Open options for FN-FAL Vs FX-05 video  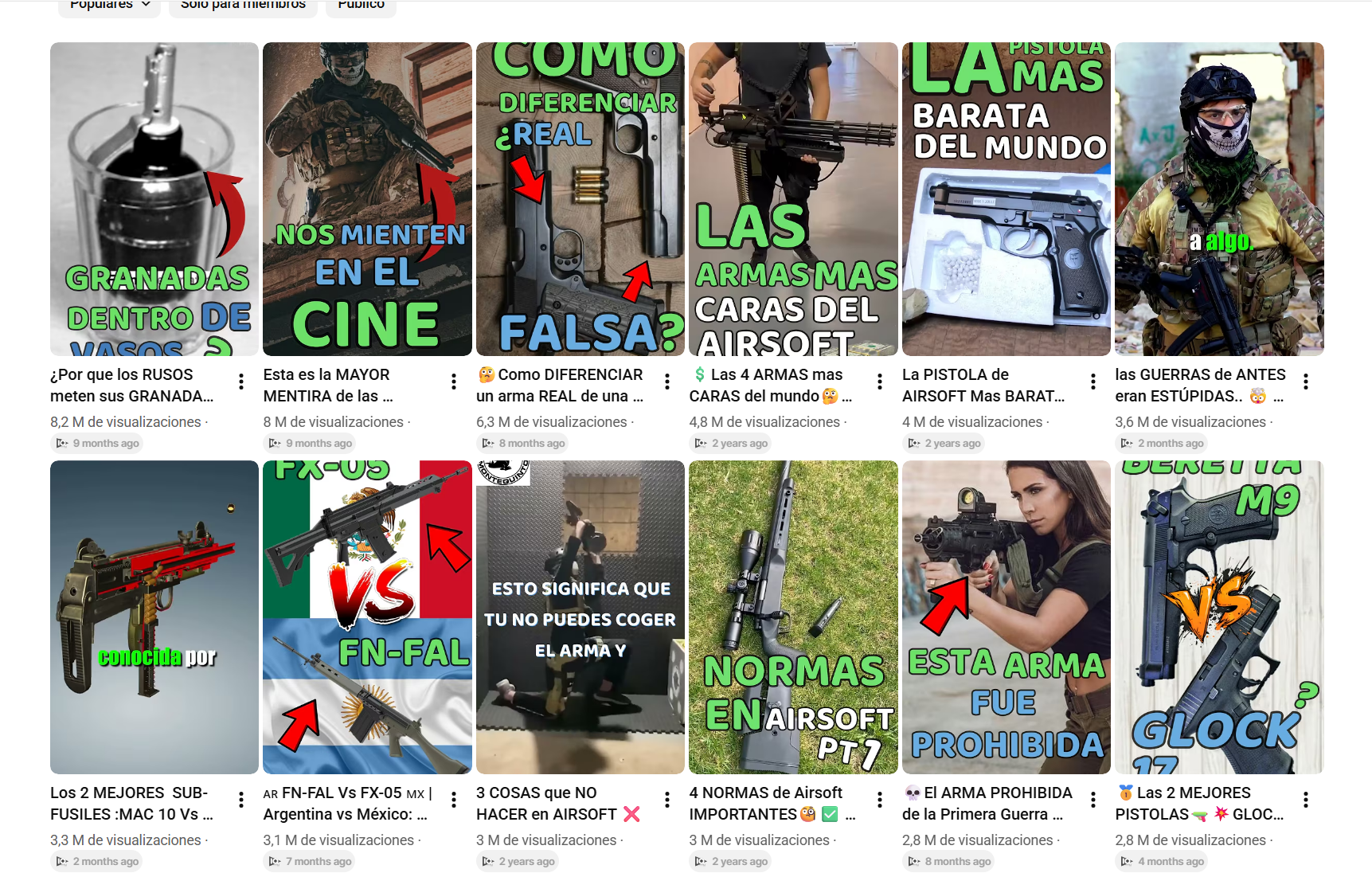pos(454,800)
